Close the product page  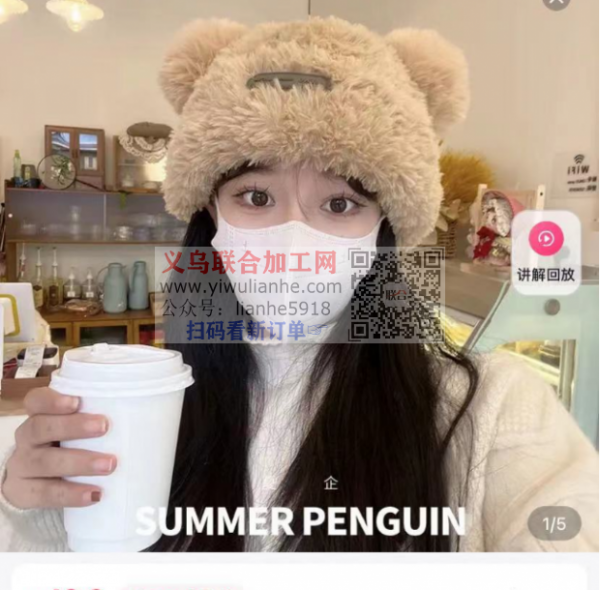point(555,3)
